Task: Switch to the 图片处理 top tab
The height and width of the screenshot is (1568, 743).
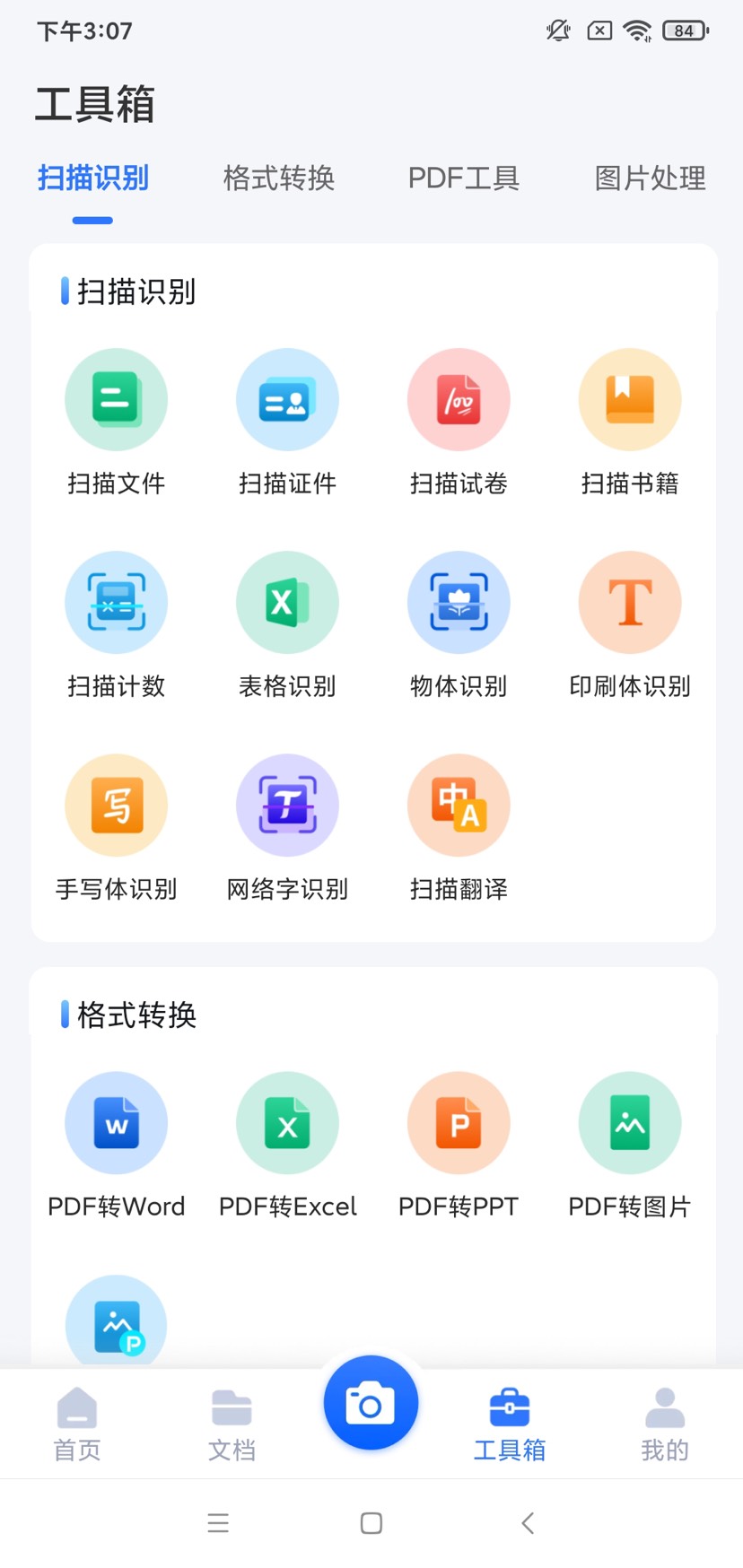Action: (x=650, y=179)
